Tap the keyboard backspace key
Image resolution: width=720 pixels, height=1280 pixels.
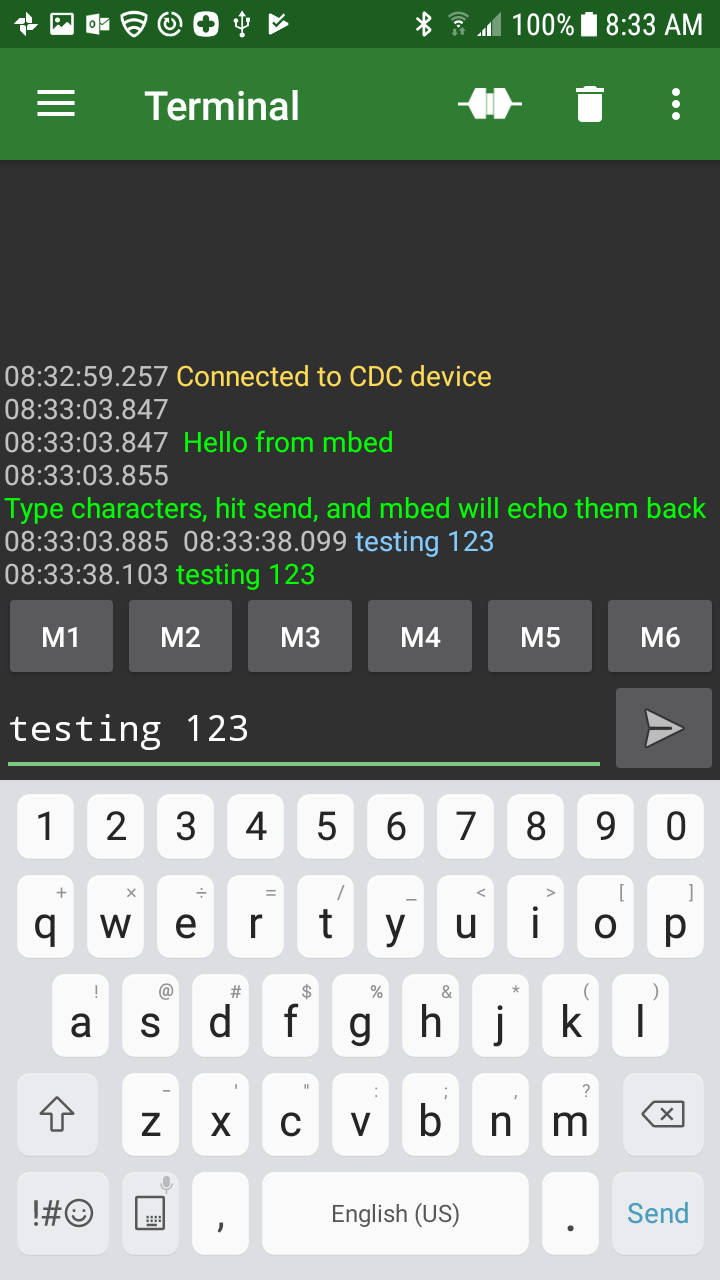point(662,1114)
